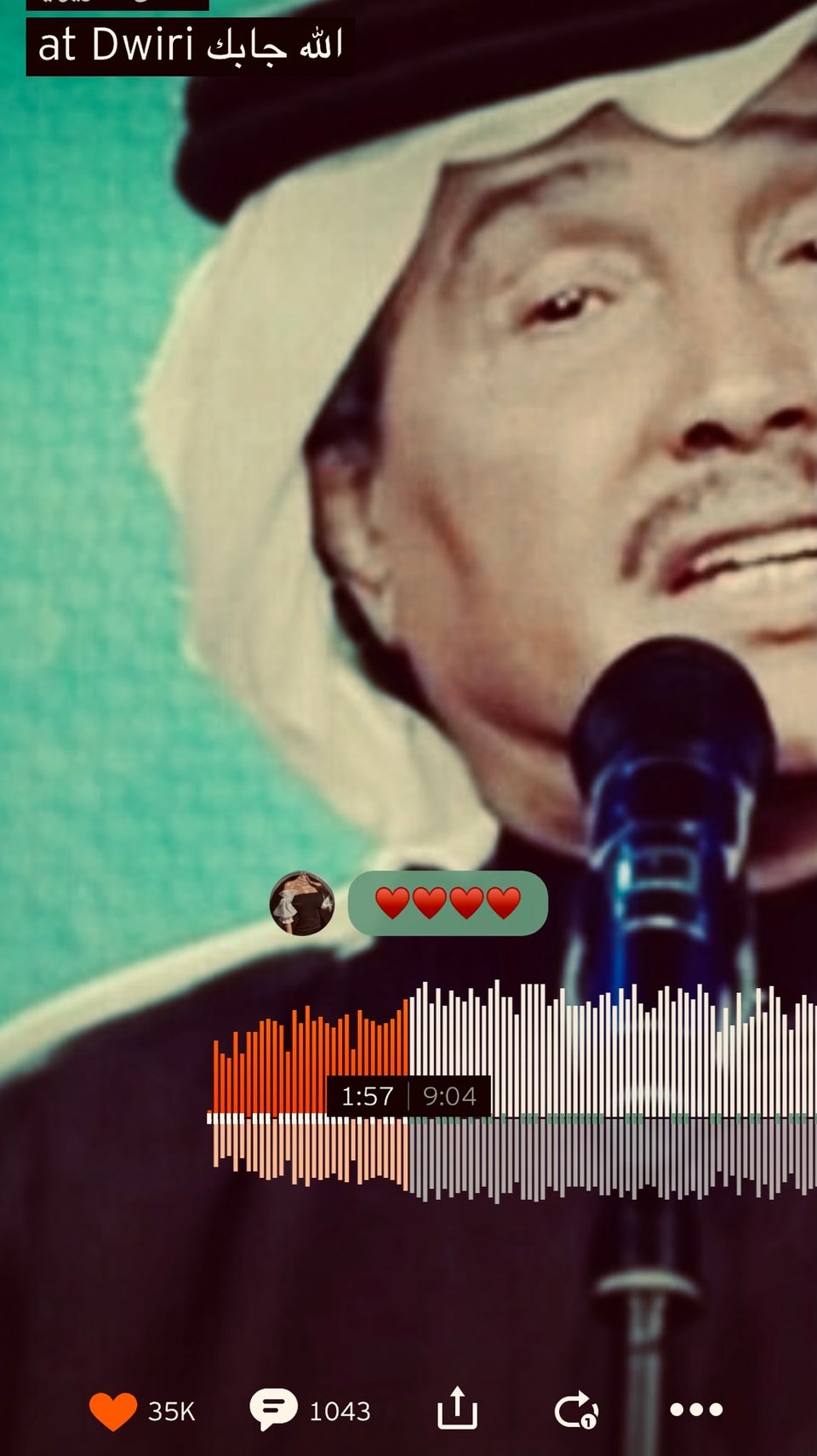Unlike the track with 35K likes
The image size is (817, 1456).
(x=113, y=1411)
